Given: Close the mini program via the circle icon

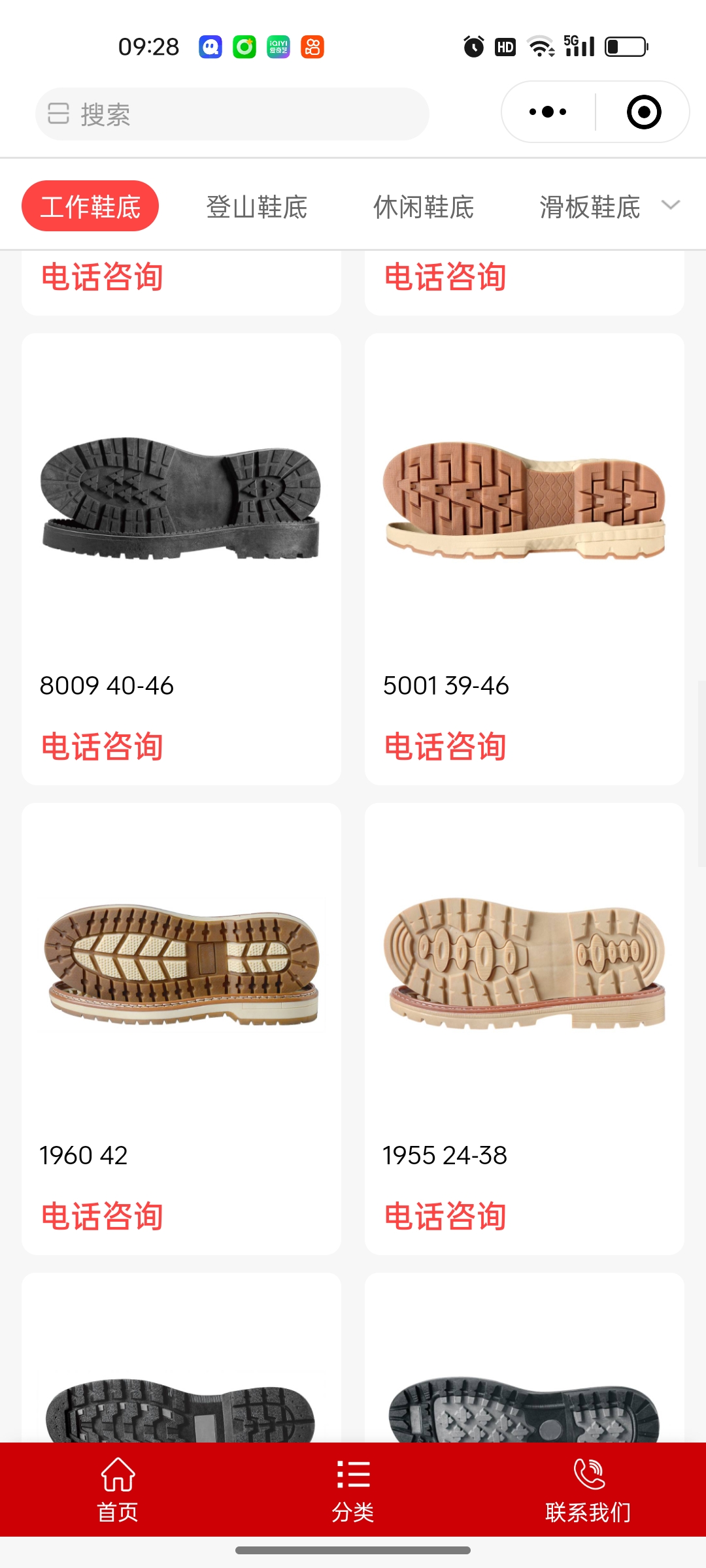Looking at the screenshot, I should coord(643,112).
